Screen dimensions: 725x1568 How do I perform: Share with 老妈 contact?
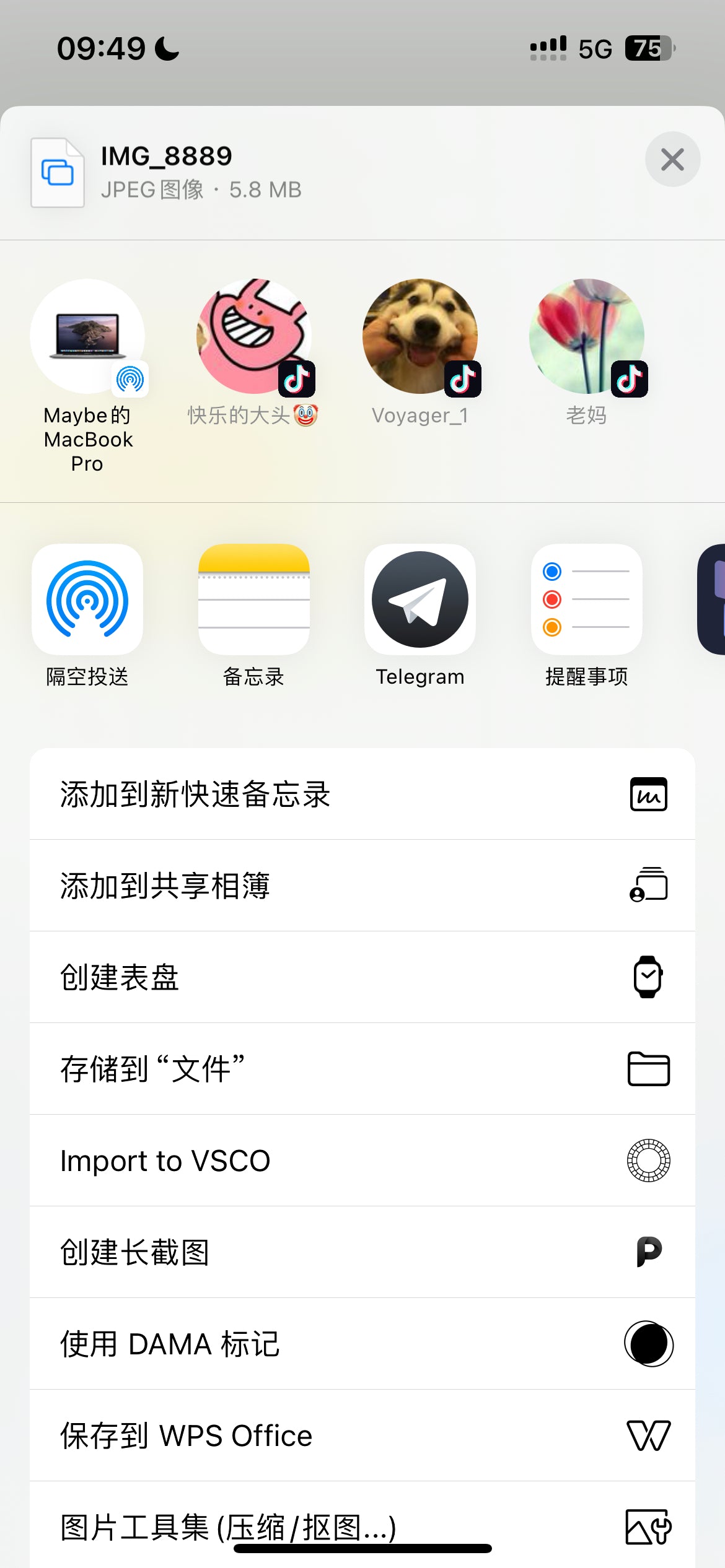click(586, 338)
